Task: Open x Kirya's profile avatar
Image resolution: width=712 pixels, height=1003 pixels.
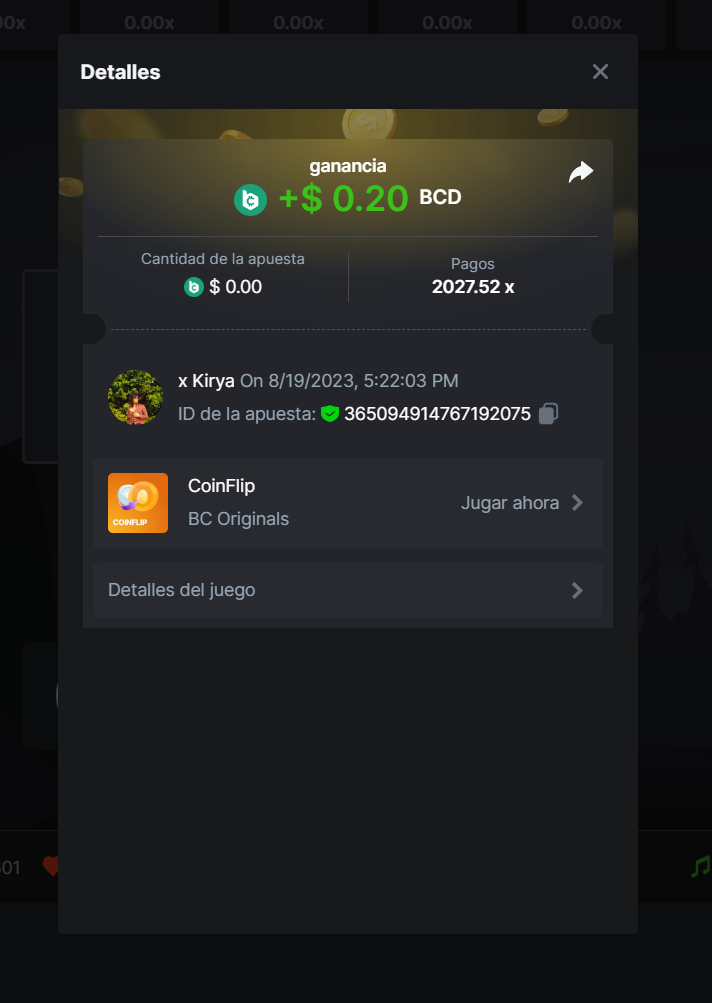Action: pos(135,397)
